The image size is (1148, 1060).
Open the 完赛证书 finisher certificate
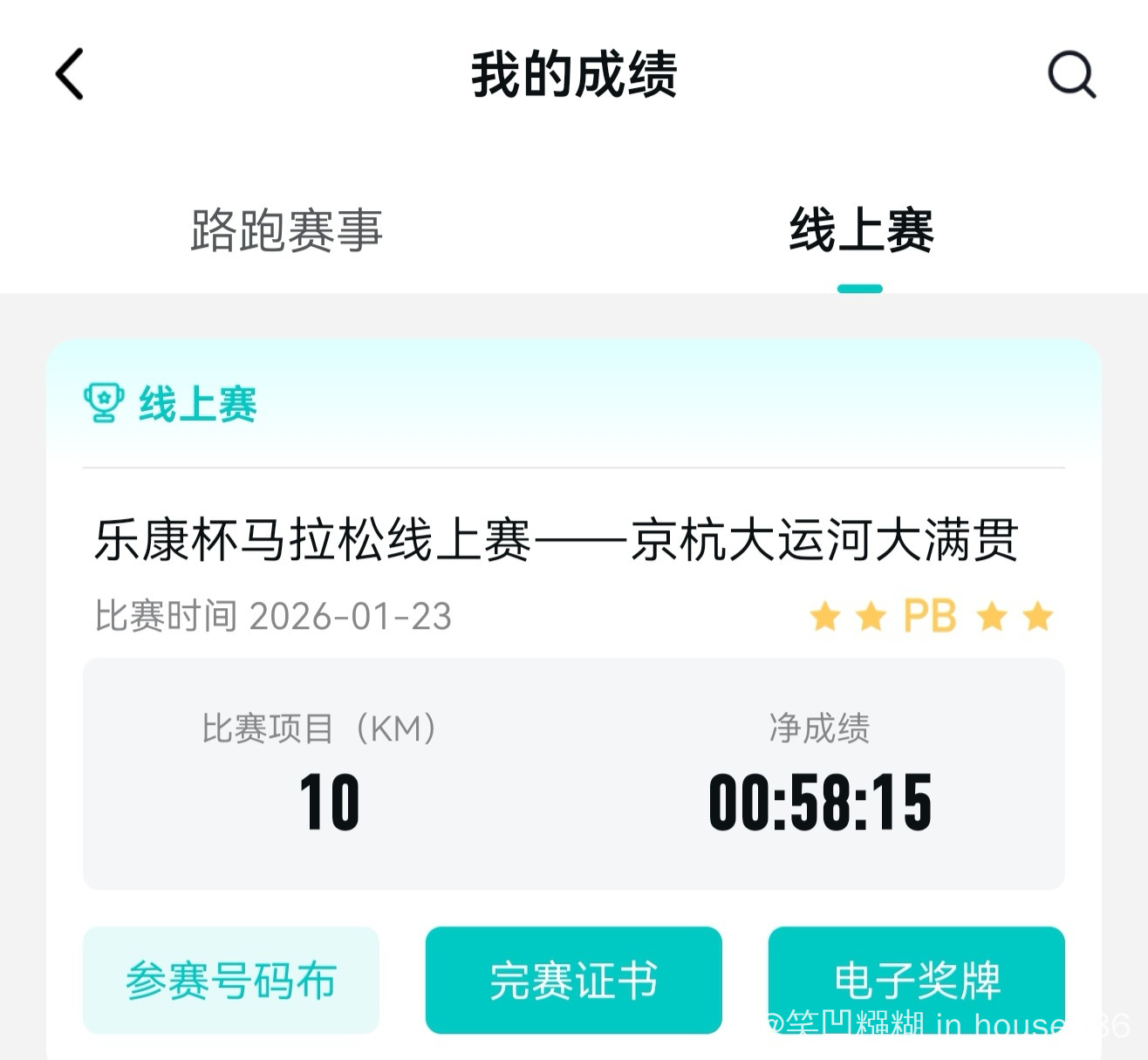click(x=573, y=980)
